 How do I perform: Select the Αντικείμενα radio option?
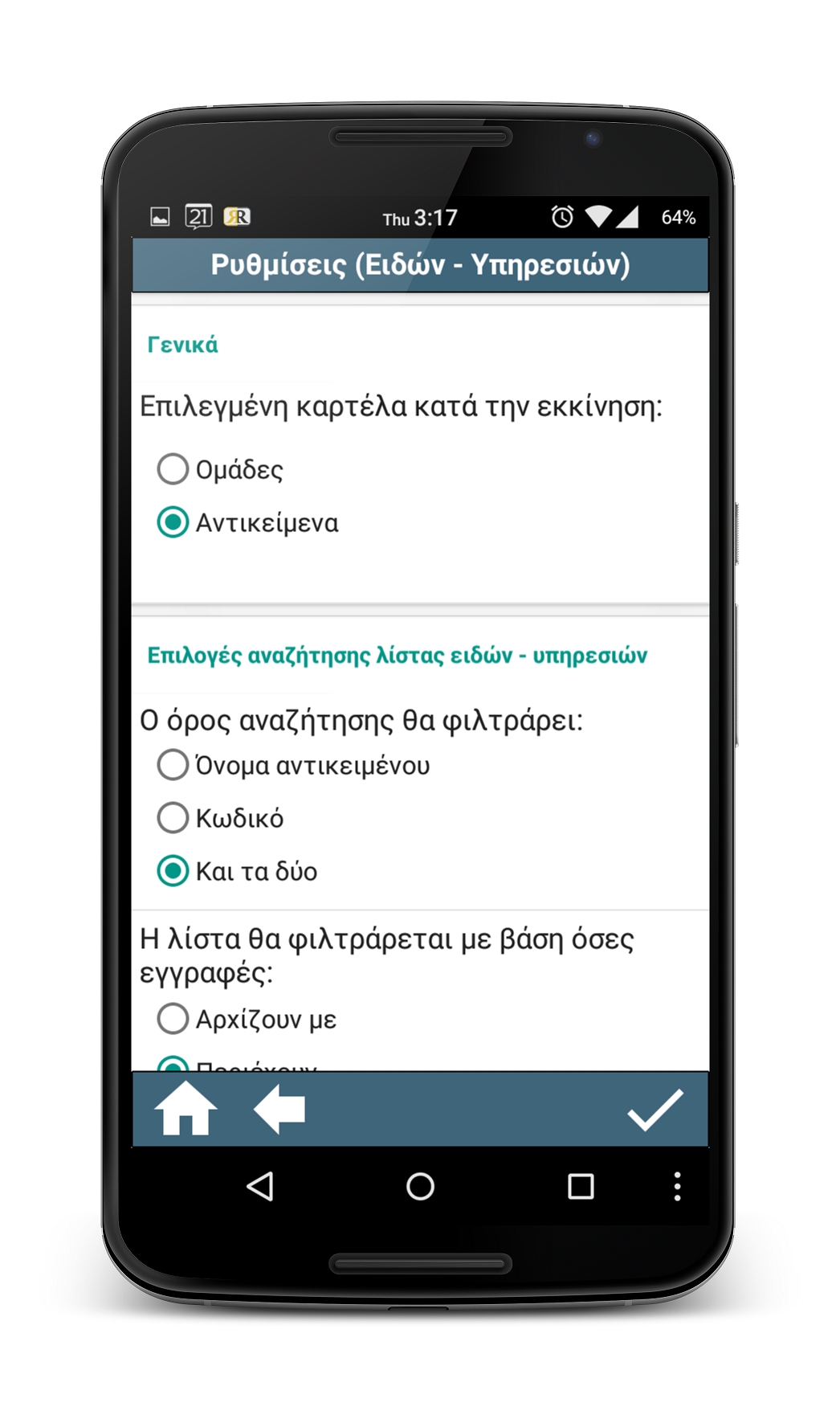pos(247,522)
